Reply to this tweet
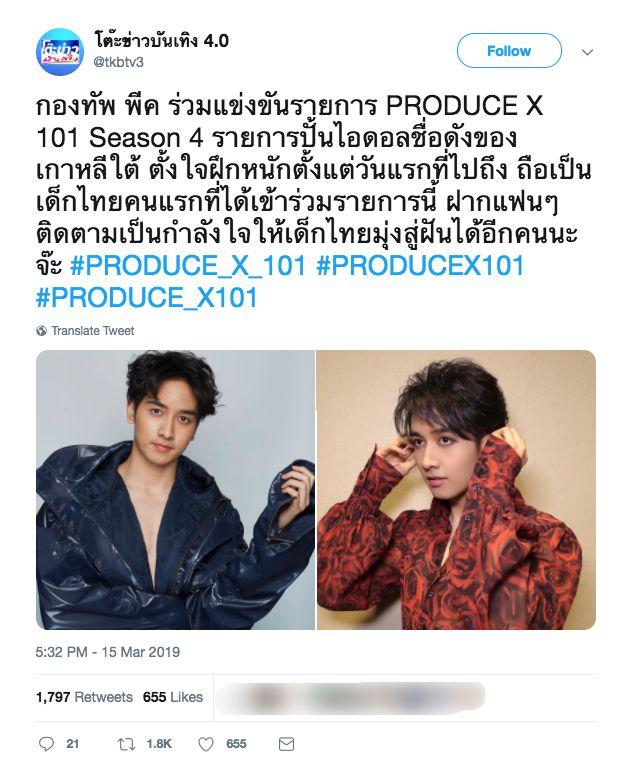 coord(46,744)
